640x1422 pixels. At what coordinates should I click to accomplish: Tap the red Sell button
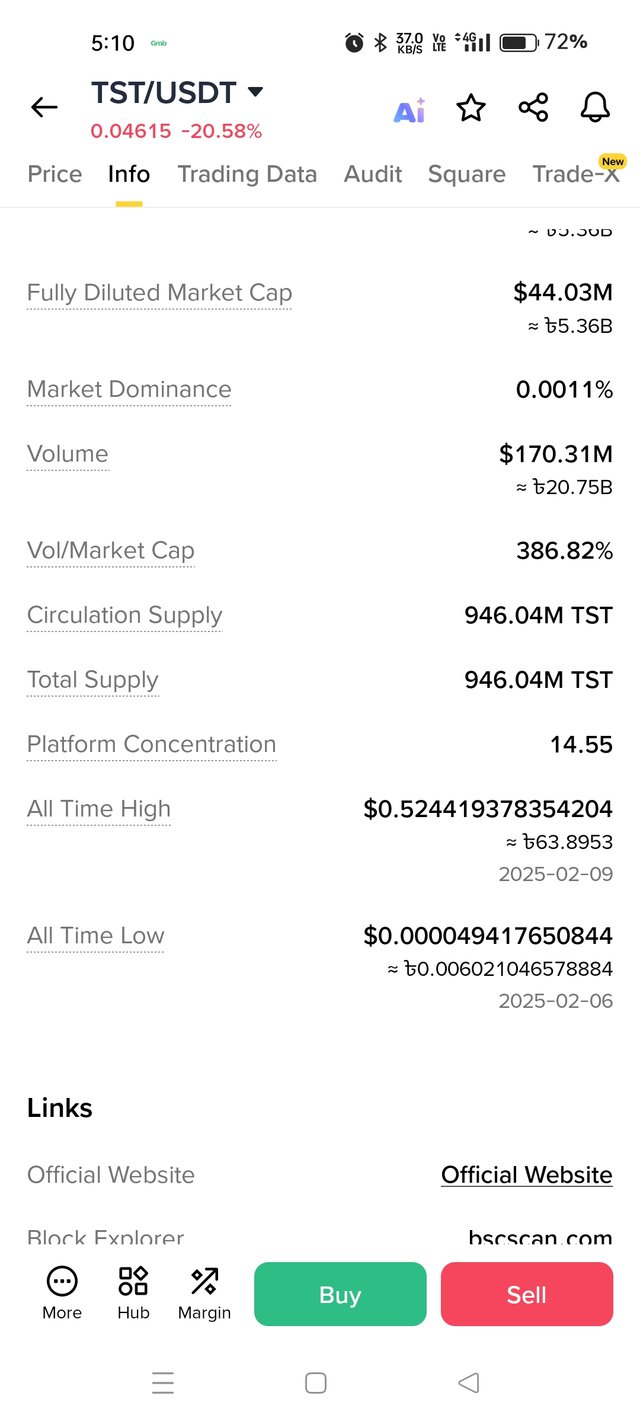pyautogui.click(x=526, y=1294)
